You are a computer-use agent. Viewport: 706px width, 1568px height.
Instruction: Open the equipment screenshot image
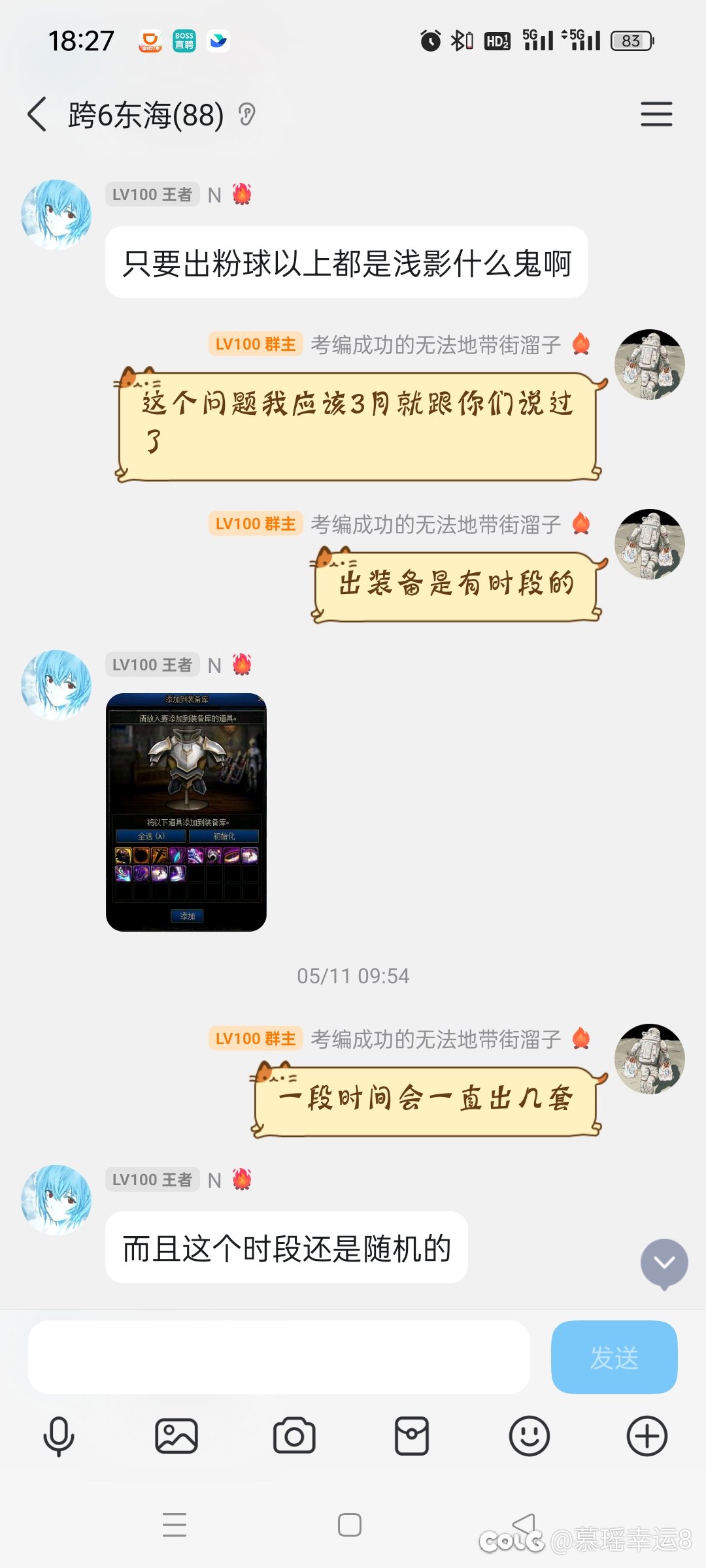click(186, 812)
